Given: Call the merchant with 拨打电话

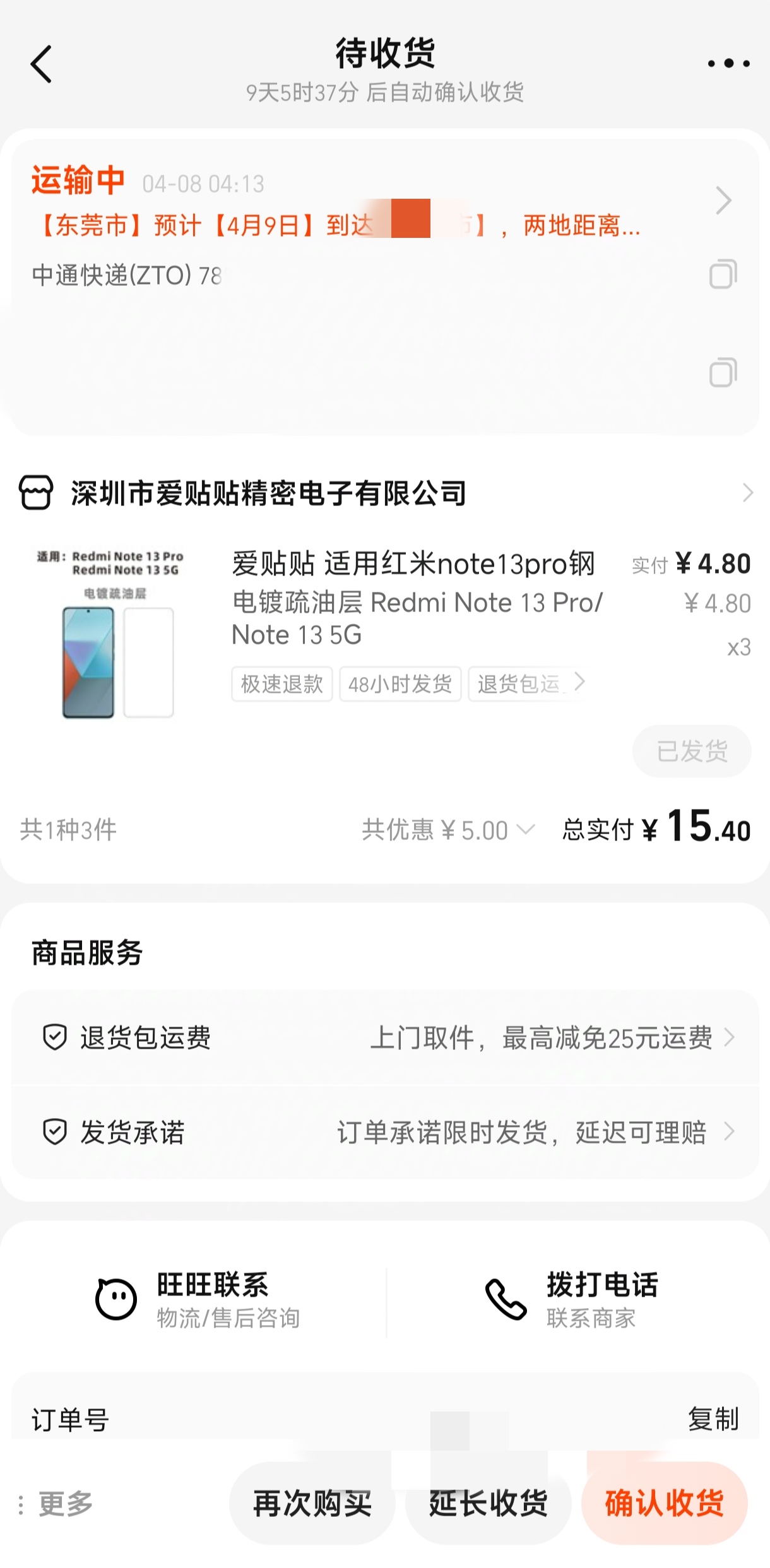Looking at the screenshot, I should [x=571, y=1300].
